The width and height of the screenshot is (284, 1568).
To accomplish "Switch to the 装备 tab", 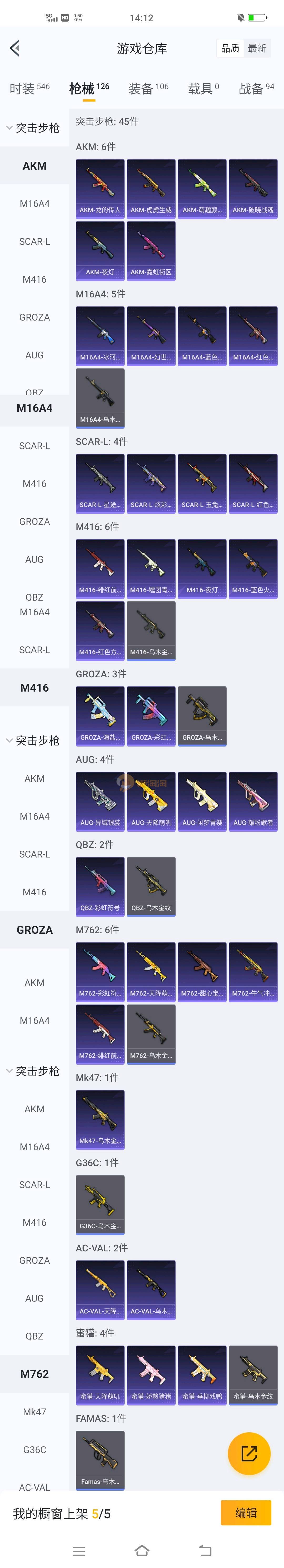I will 148,89.
